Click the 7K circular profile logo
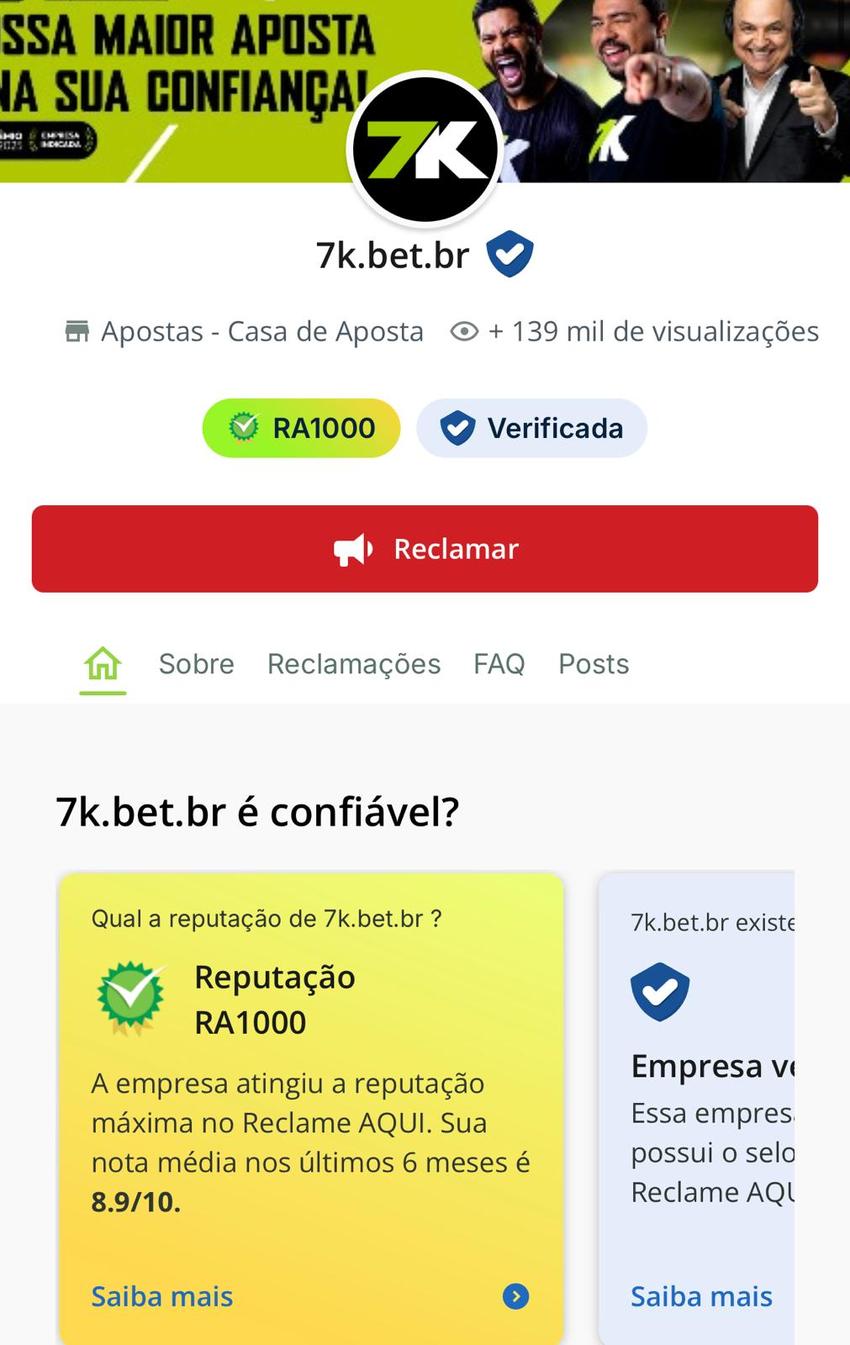850x1345 pixels. [424, 148]
